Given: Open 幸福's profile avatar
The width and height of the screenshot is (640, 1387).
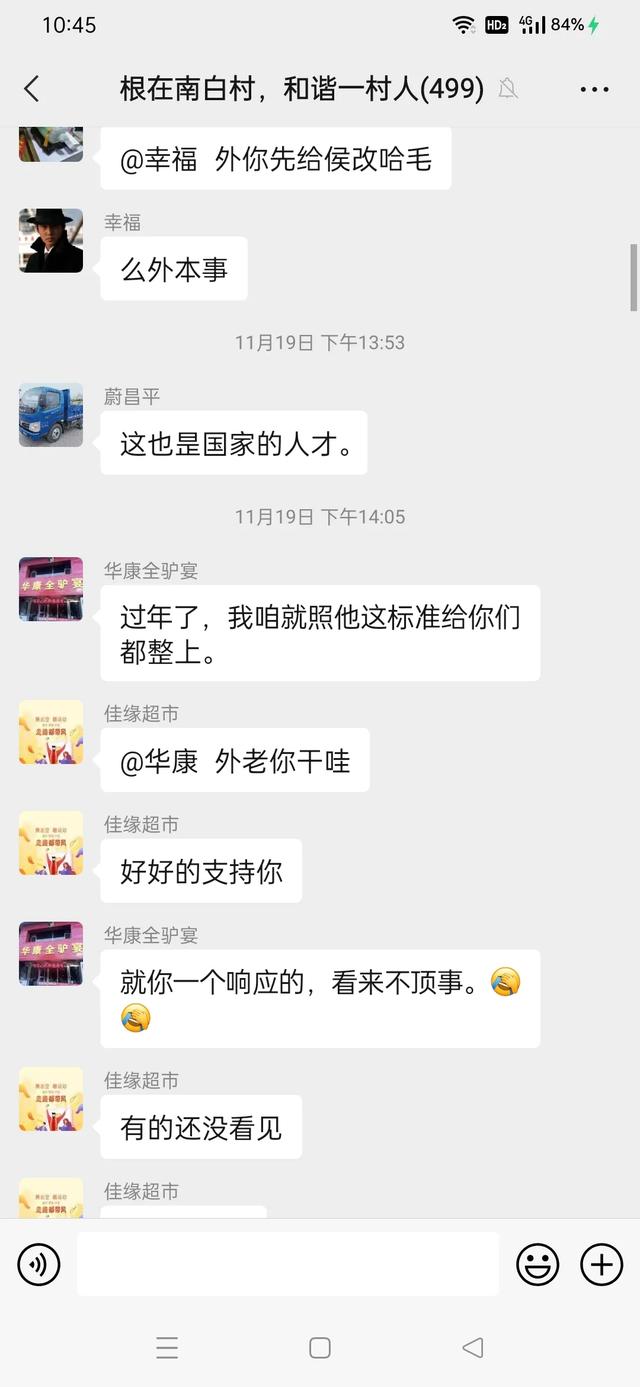Looking at the screenshot, I should [51, 241].
